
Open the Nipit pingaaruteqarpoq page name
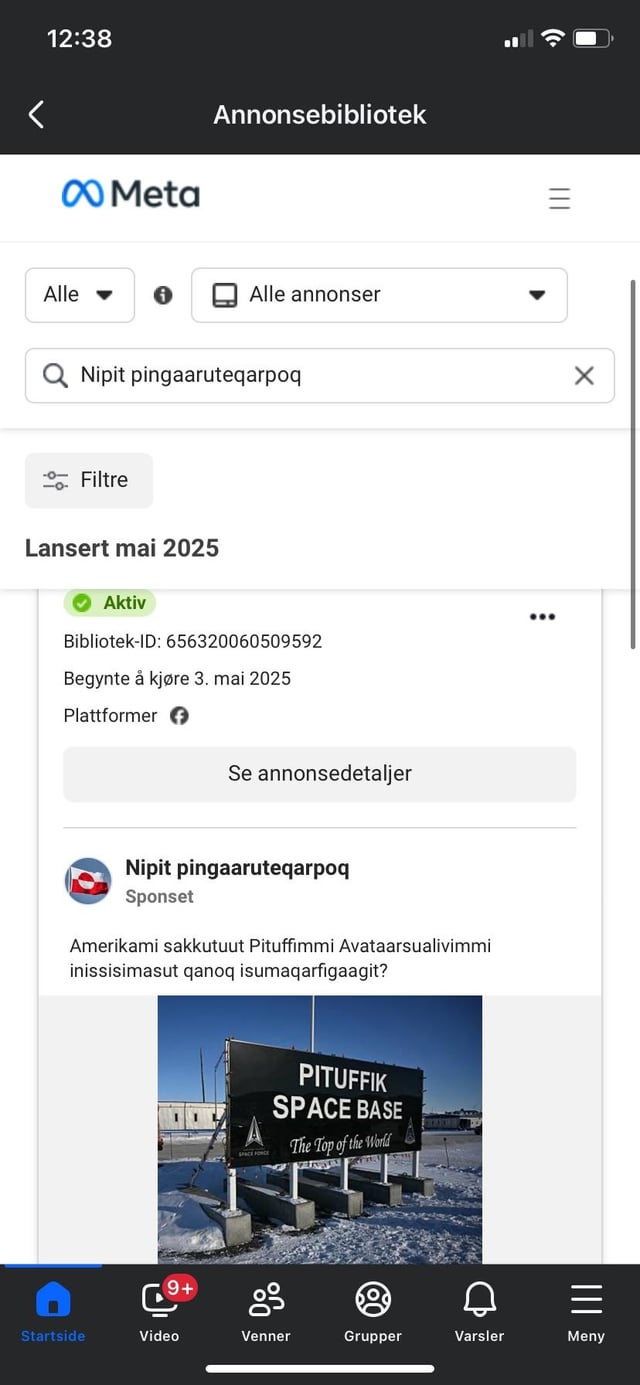237,867
